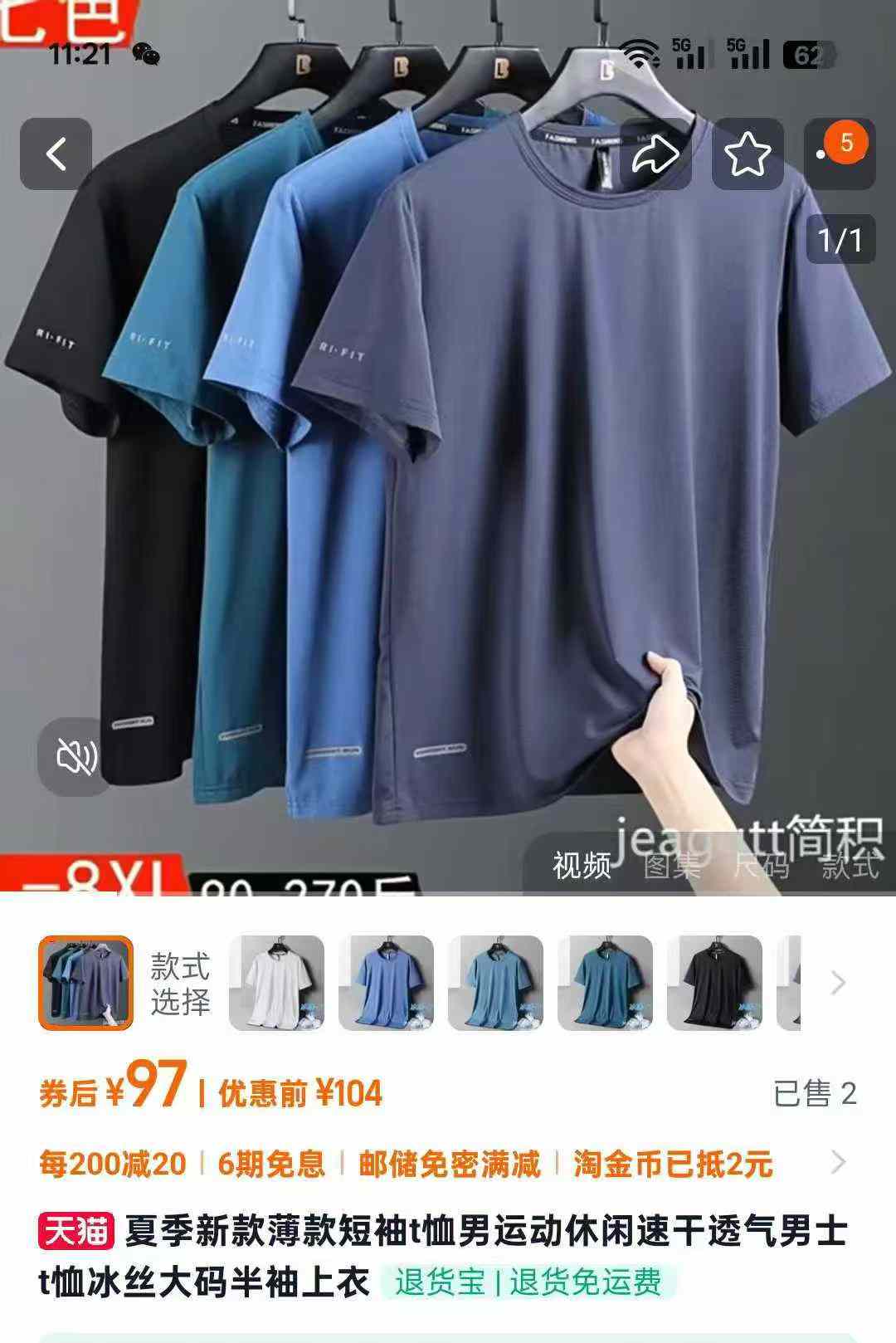Switch to the 图集 media tab
Viewport: 896px width, 1343px height.
pyautogui.click(x=671, y=866)
